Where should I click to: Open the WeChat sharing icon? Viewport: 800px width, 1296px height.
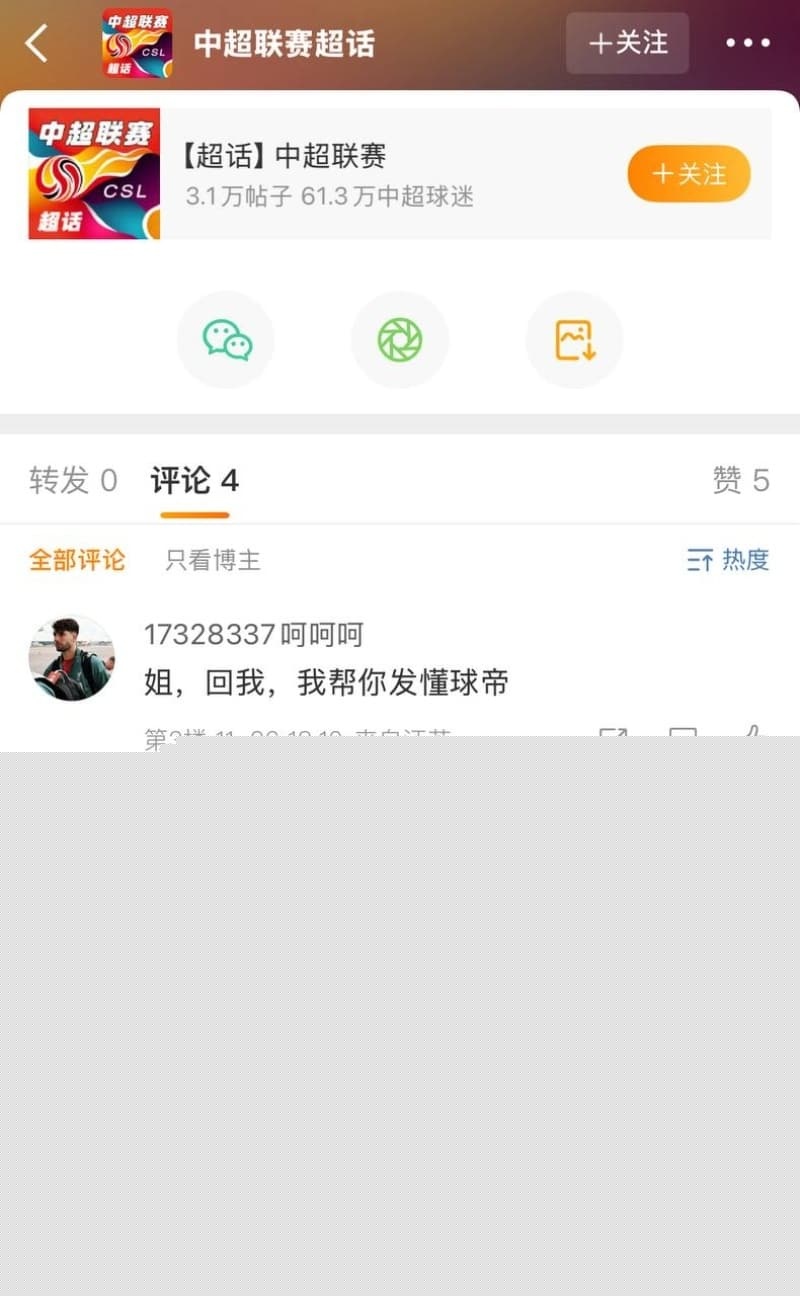[x=225, y=339]
